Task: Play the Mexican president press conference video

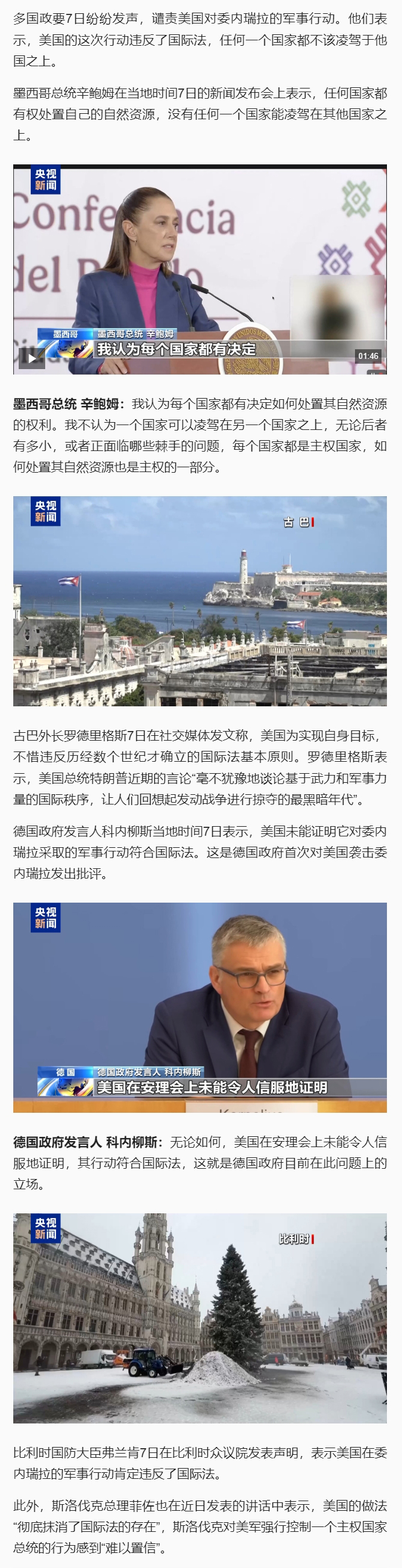Action: (x=31, y=358)
